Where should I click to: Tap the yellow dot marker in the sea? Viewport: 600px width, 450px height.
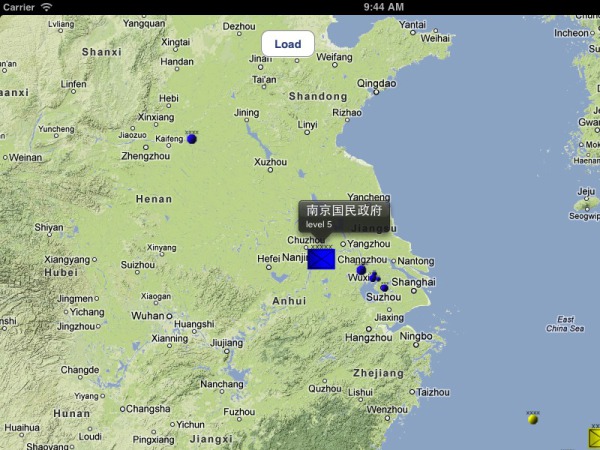click(533, 419)
